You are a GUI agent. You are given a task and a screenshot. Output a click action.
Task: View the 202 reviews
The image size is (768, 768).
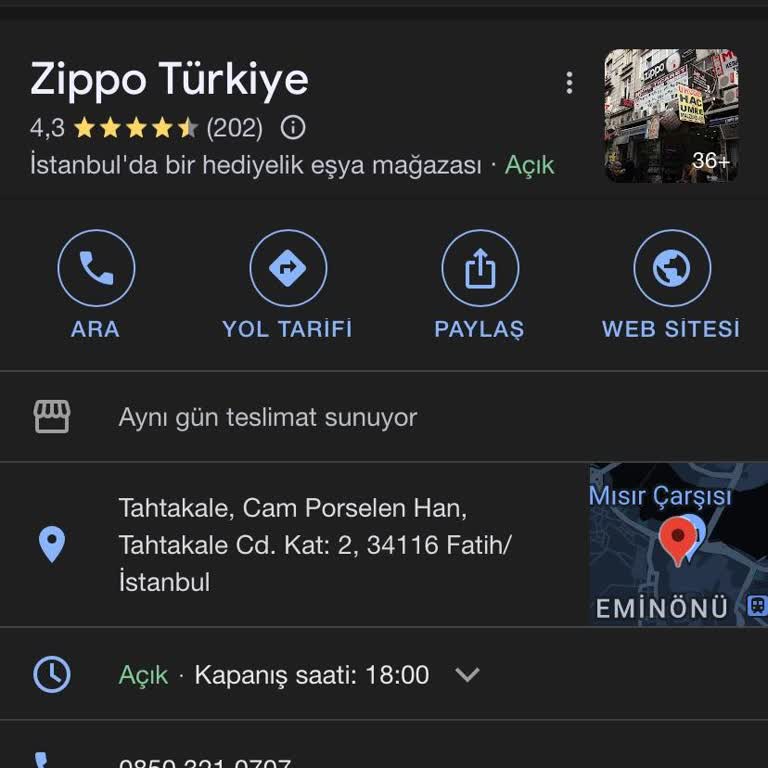(x=234, y=128)
